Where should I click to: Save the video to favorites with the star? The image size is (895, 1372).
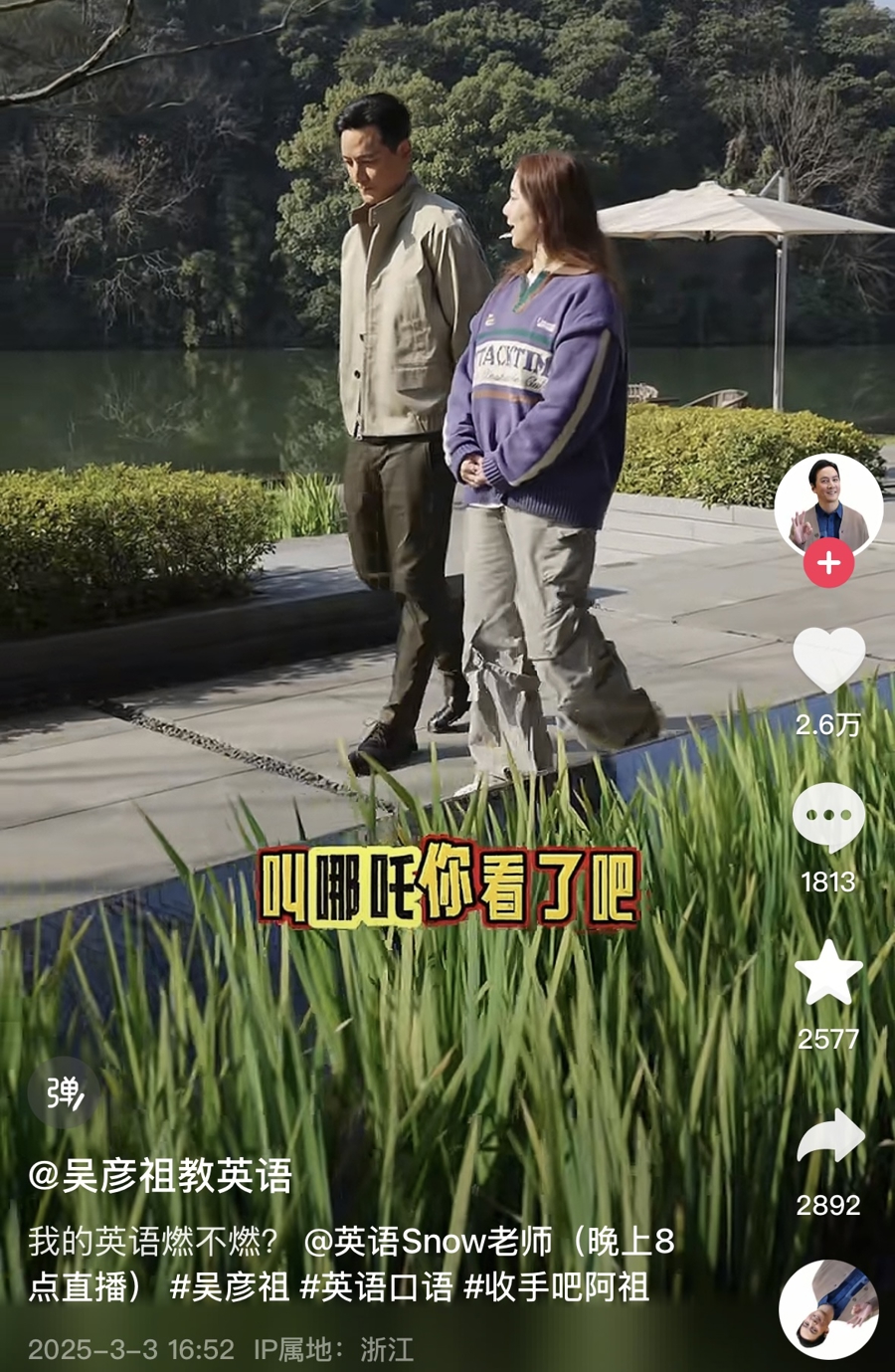[828, 975]
